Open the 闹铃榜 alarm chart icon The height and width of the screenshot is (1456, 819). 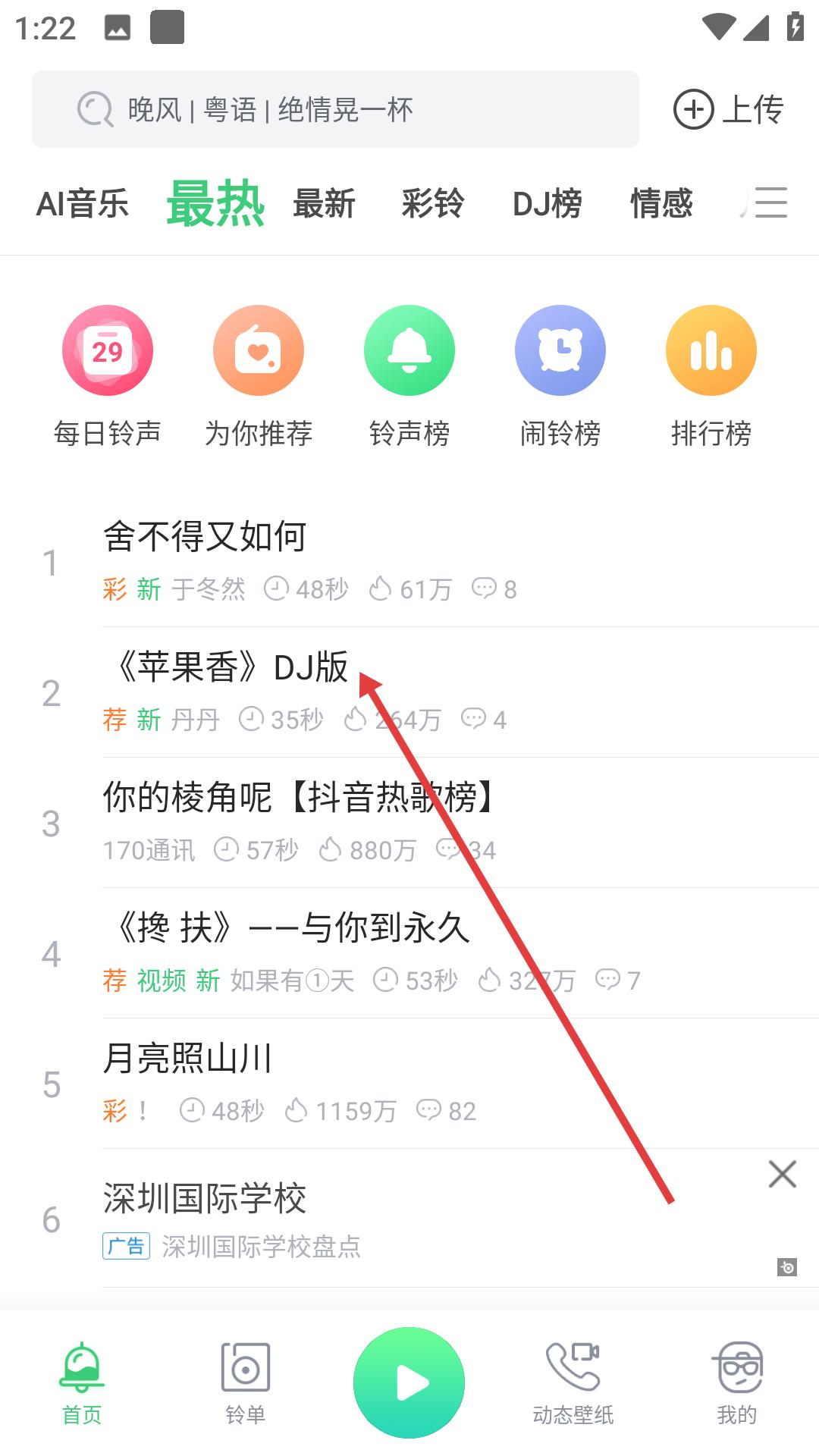point(560,350)
